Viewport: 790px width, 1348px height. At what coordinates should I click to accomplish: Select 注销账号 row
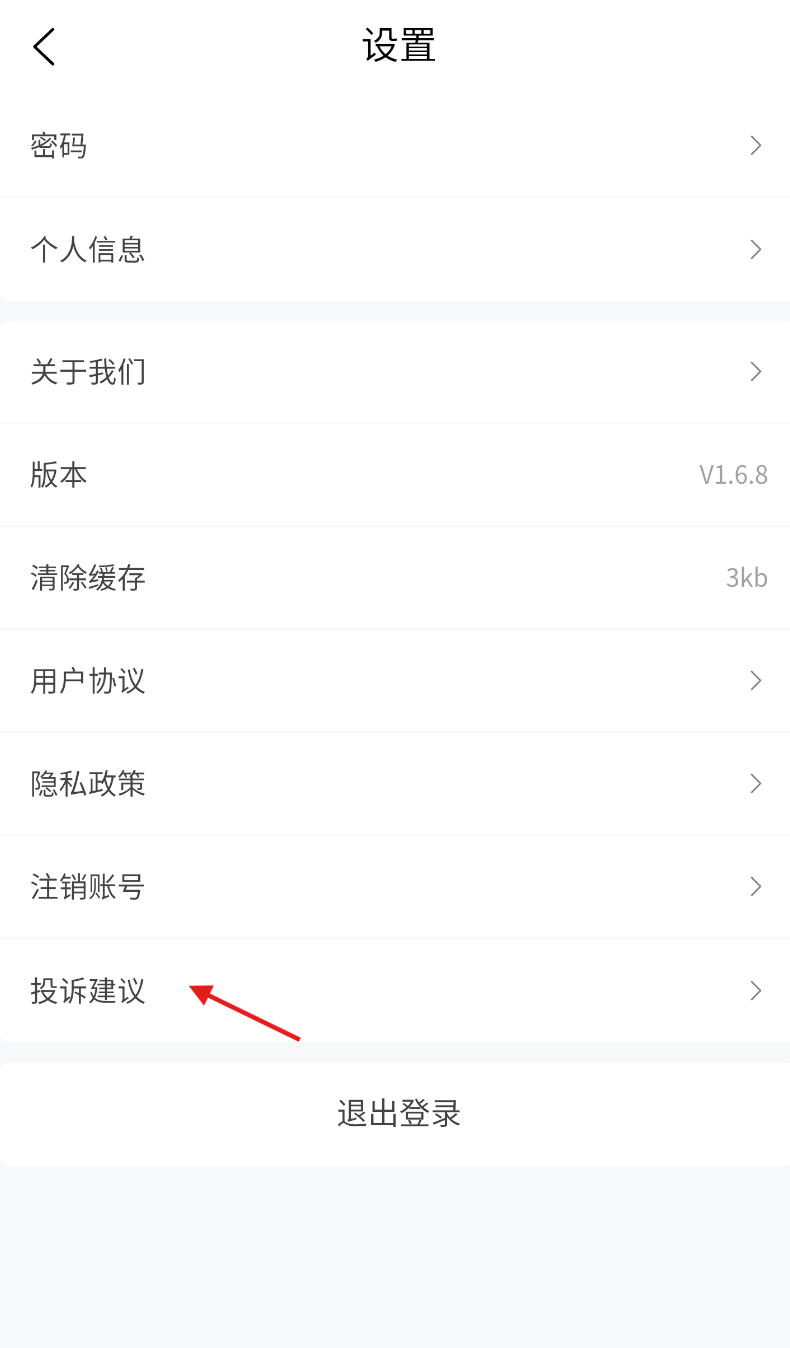[x=395, y=887]
